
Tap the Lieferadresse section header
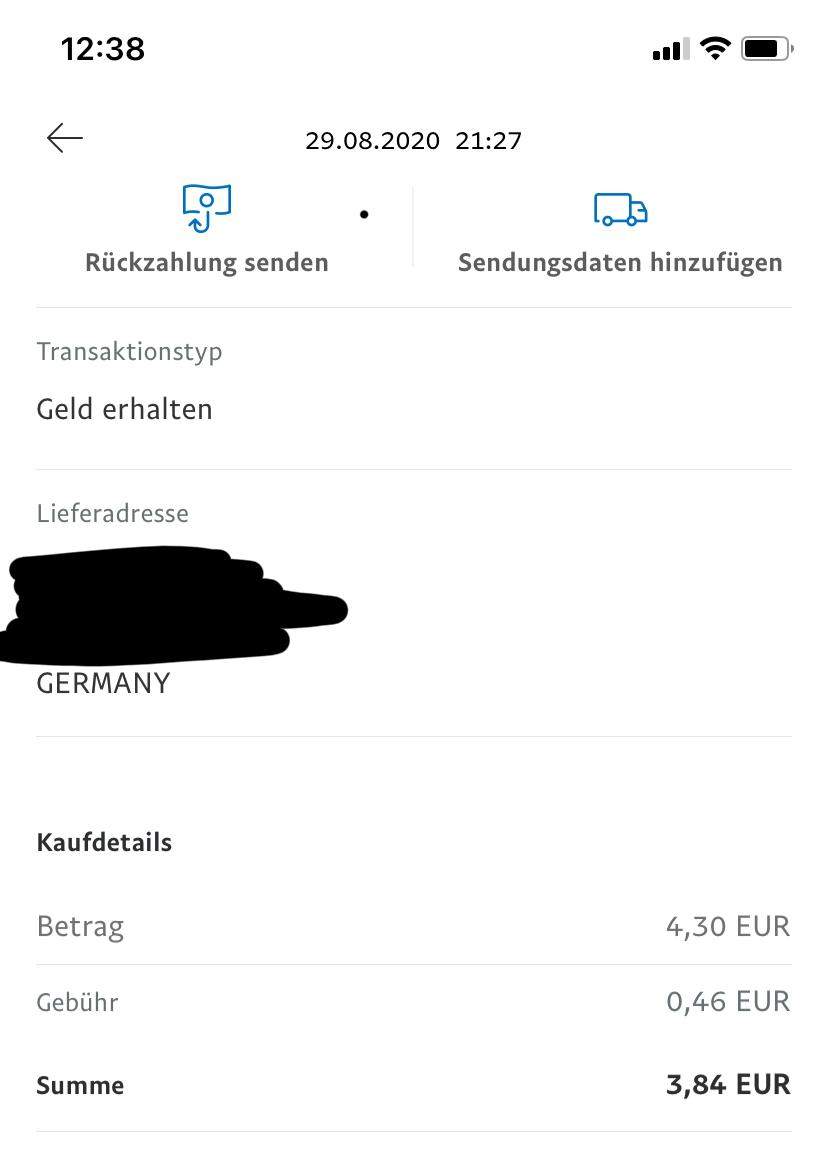point(112,513)
